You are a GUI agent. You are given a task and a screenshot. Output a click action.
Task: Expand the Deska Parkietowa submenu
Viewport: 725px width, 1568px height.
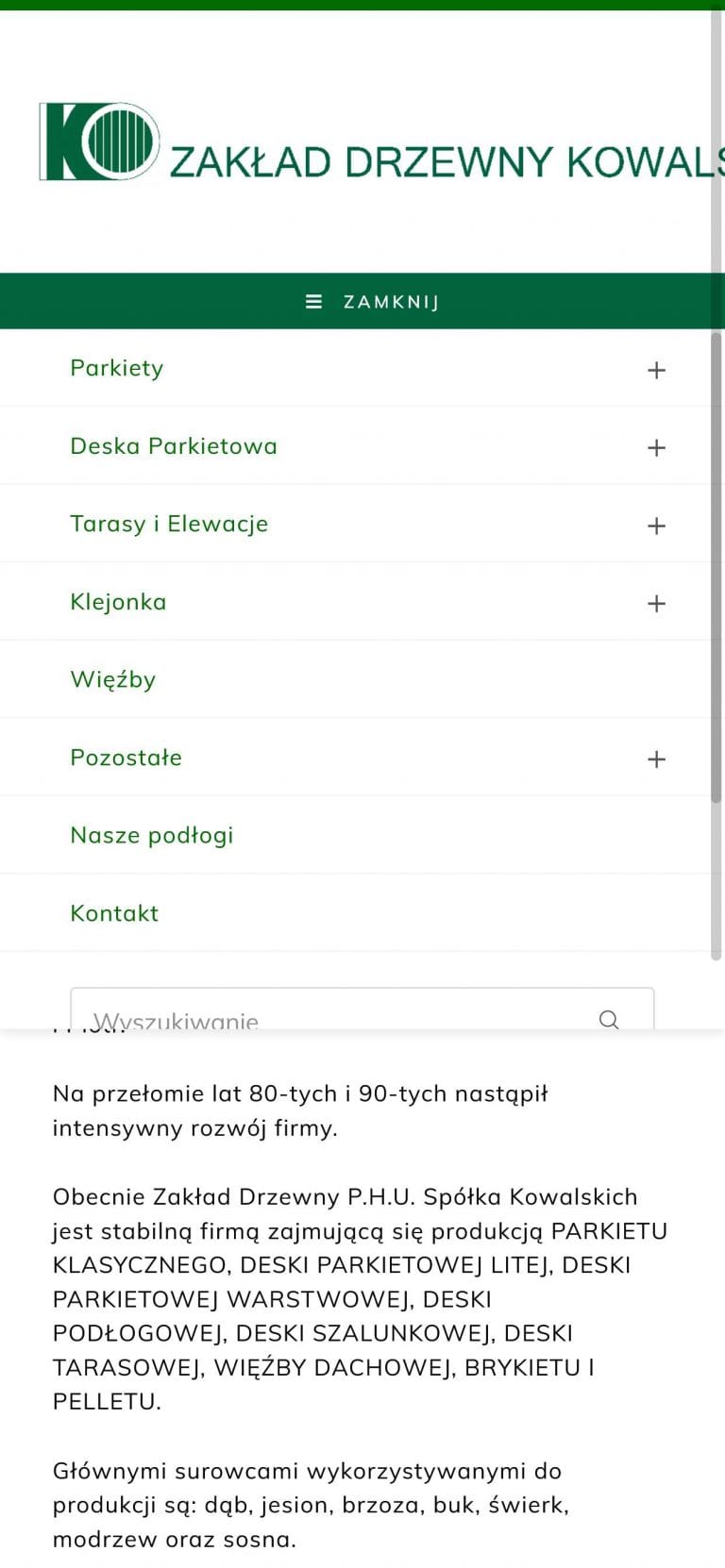(657, 448)
